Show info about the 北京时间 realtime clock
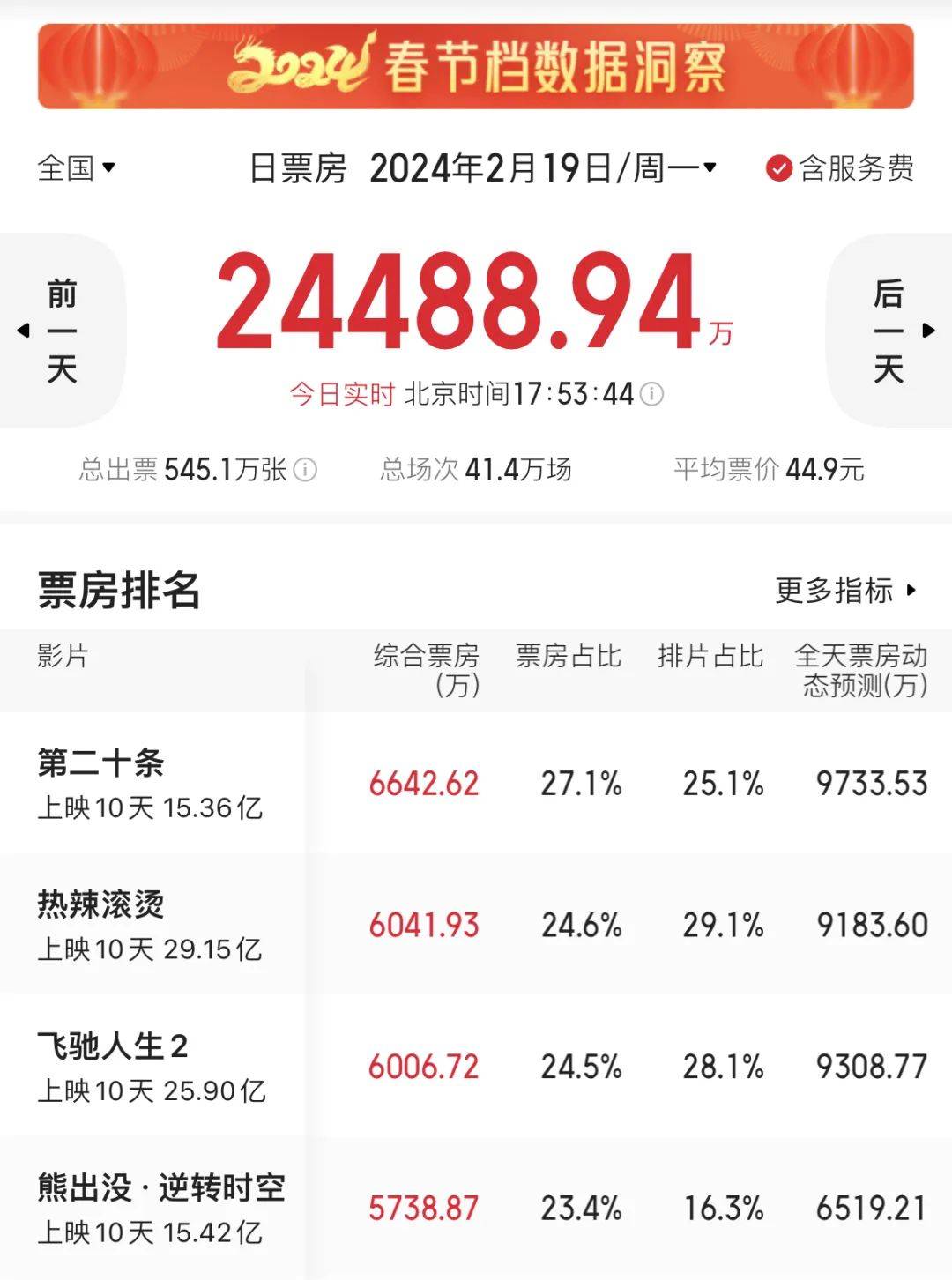 [x=651, y=394]
